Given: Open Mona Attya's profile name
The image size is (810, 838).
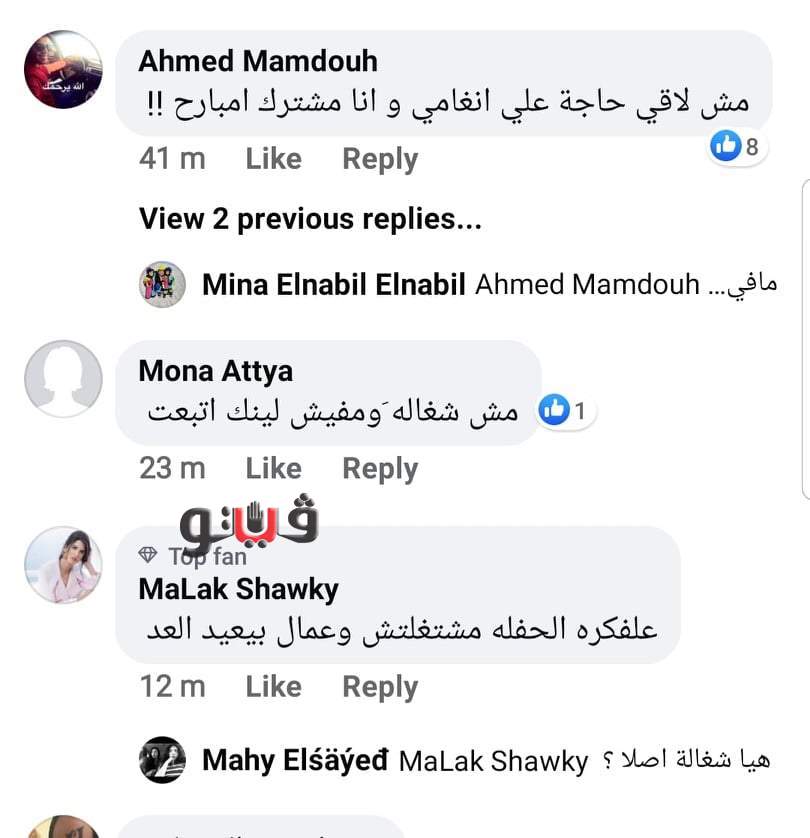Looking at the screenshot, I should 215,371.
